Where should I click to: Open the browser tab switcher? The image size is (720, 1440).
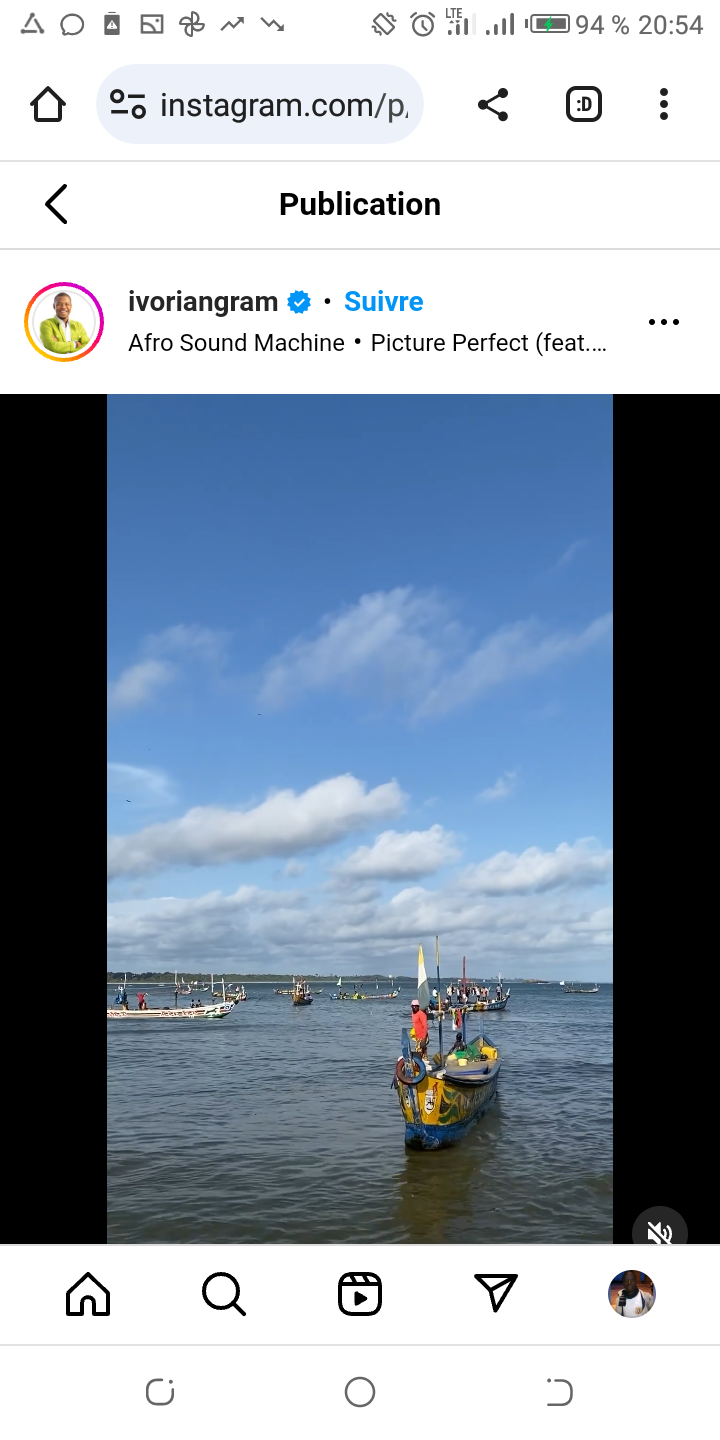coord(584,104)
